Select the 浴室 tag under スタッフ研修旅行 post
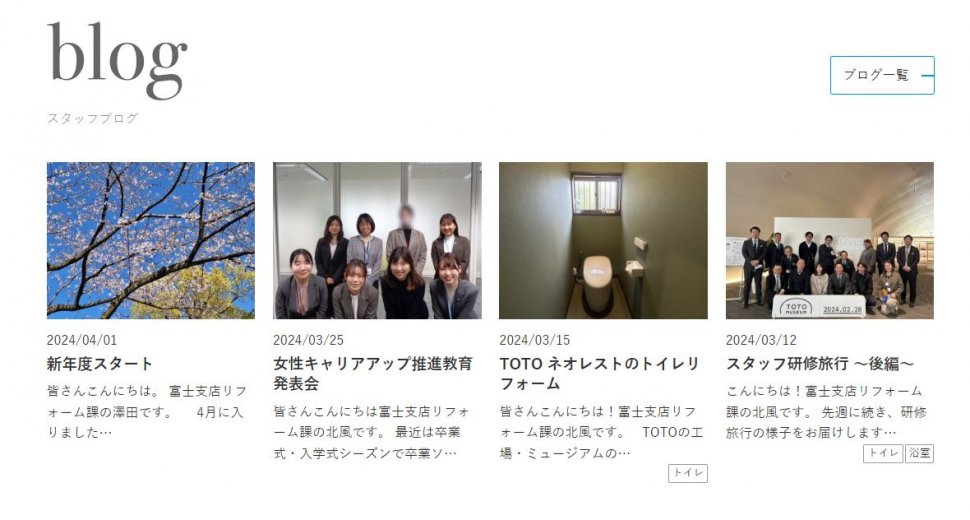The image size is (970, 520). click(x=919, y=453)
